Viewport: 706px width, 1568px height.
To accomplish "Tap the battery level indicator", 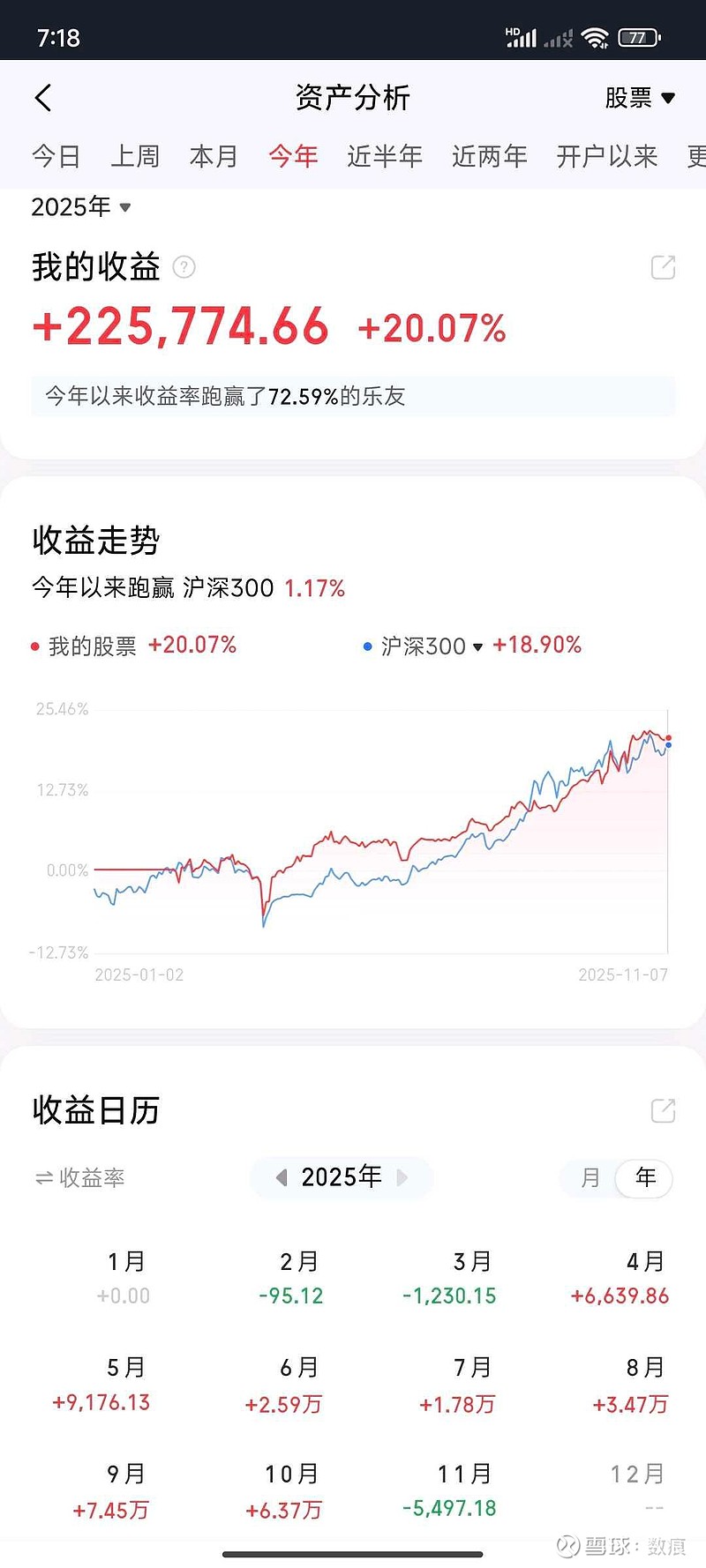I will pyautogui.click(x=637, y=37).
